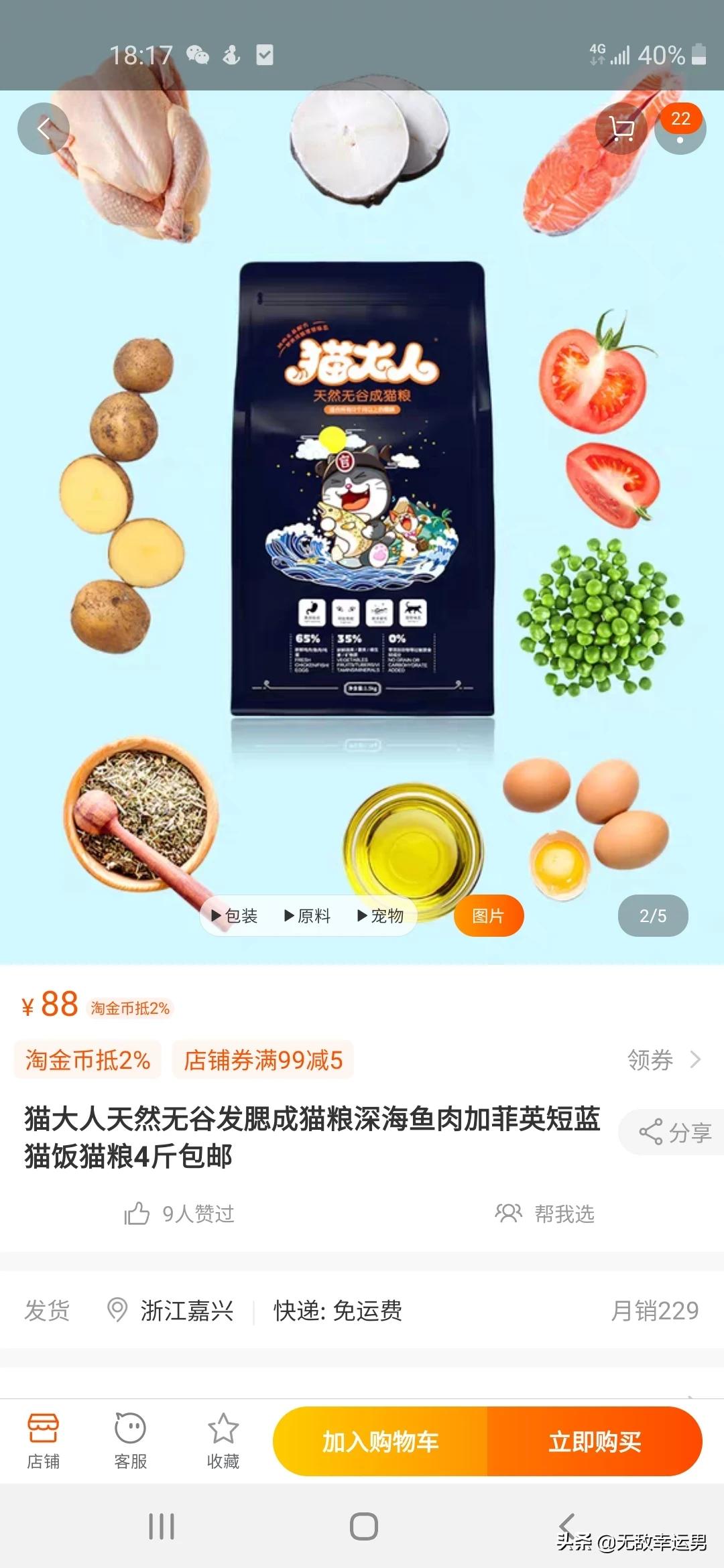Tap 立即购买 to buy now
This screenshot has height=1568, width=724.
(595, 1441)
